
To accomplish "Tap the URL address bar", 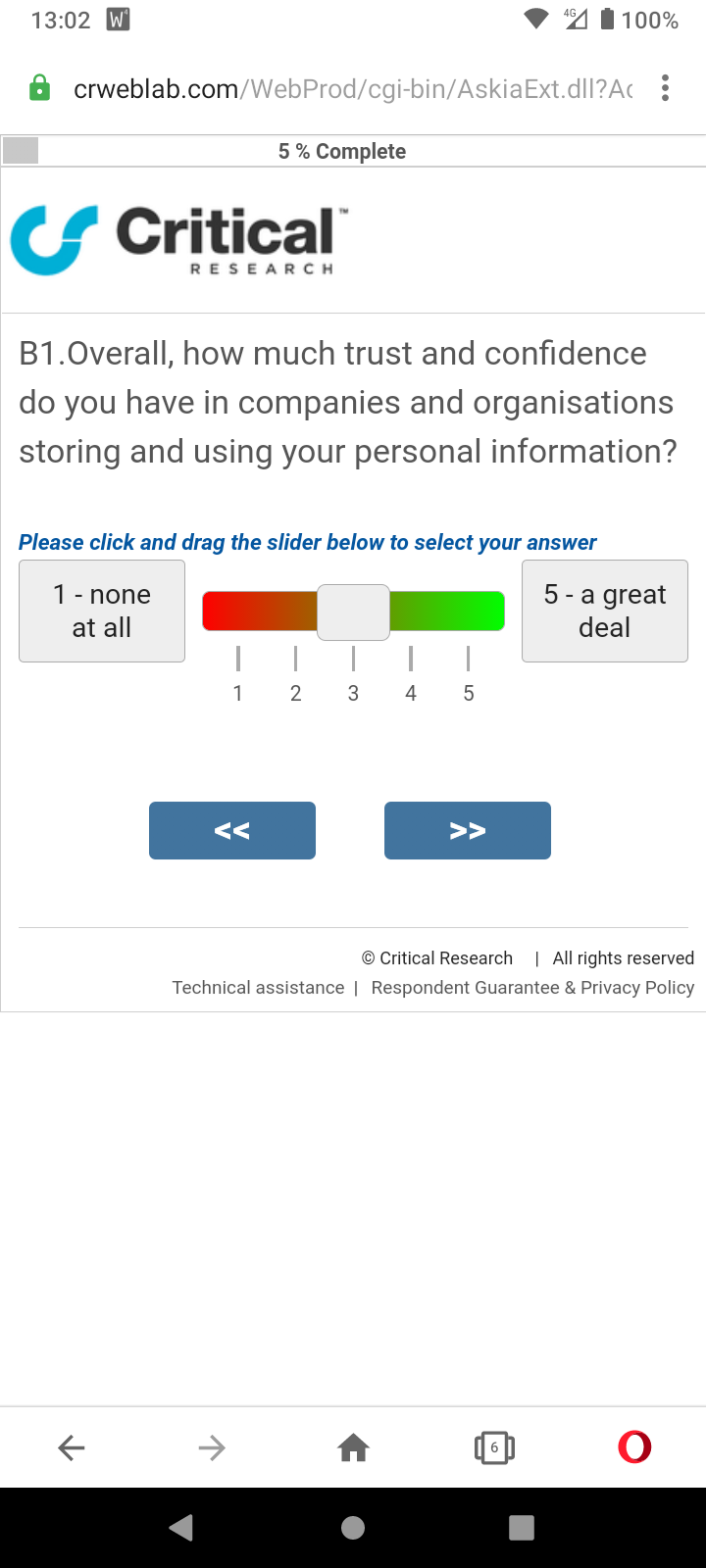I will (x=353, y=89).
